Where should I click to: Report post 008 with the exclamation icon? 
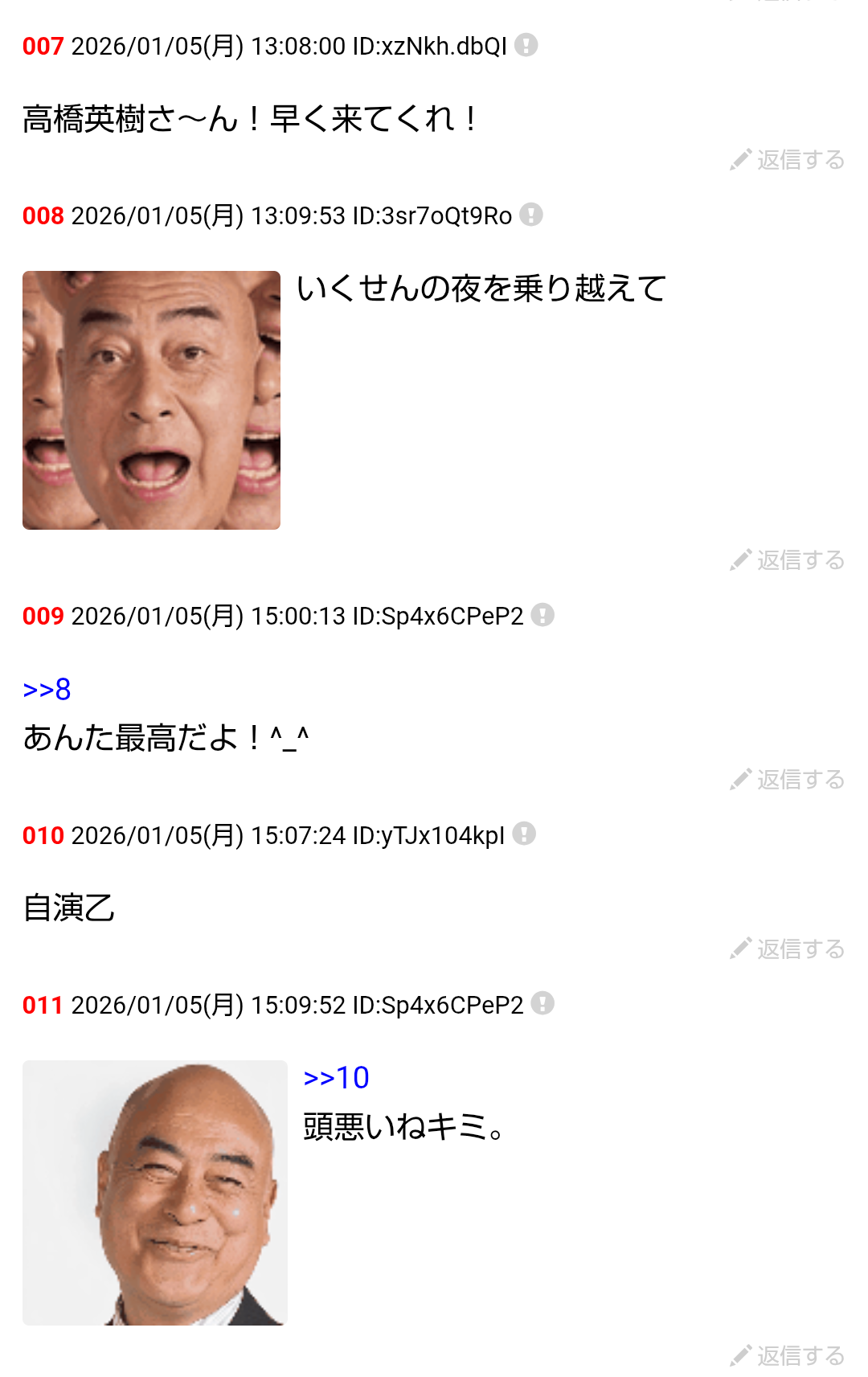click(x=531, y=215)
